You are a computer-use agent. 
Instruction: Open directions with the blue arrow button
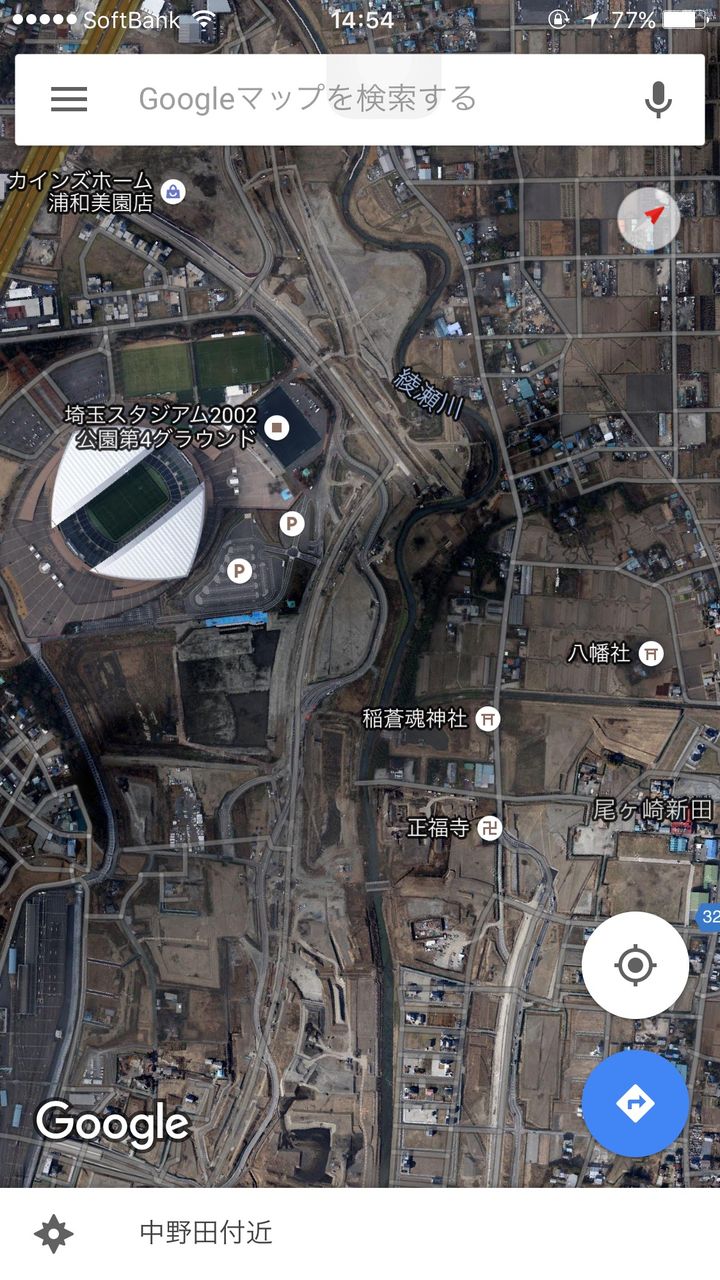coord(635,1103)
